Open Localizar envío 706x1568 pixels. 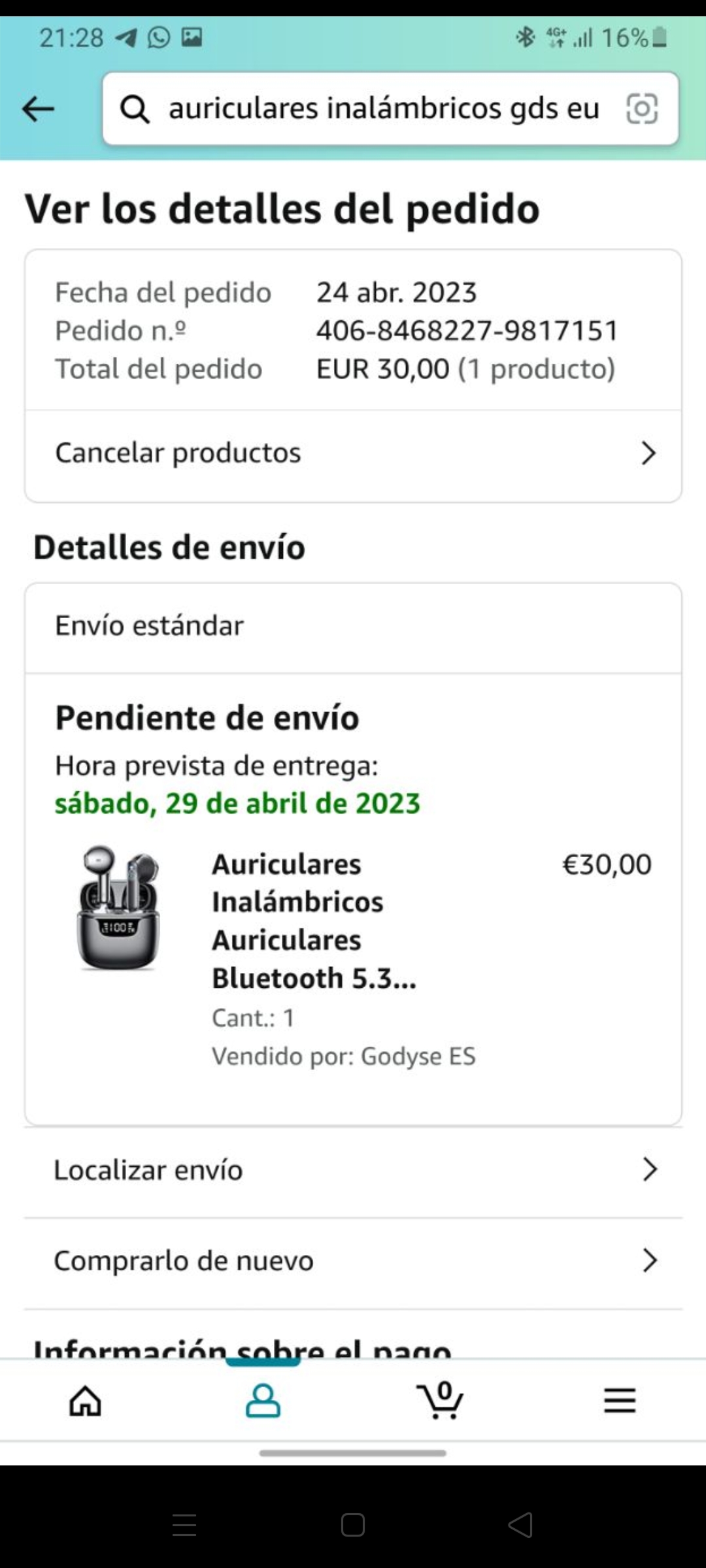click(353, 1170)
